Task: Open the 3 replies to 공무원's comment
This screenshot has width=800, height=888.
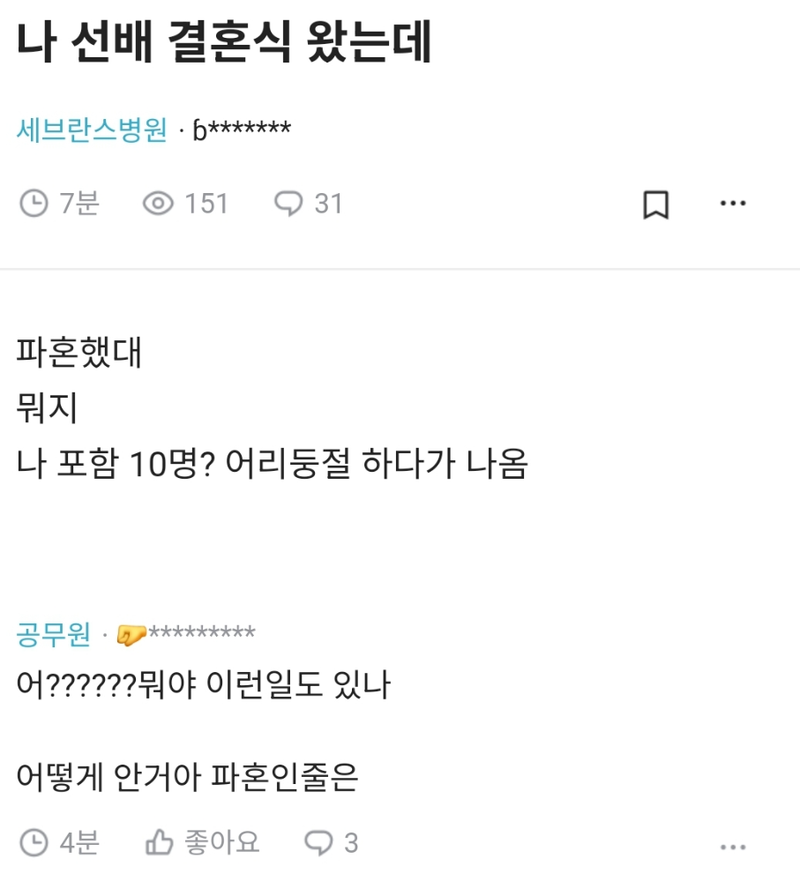Action: 331,843
